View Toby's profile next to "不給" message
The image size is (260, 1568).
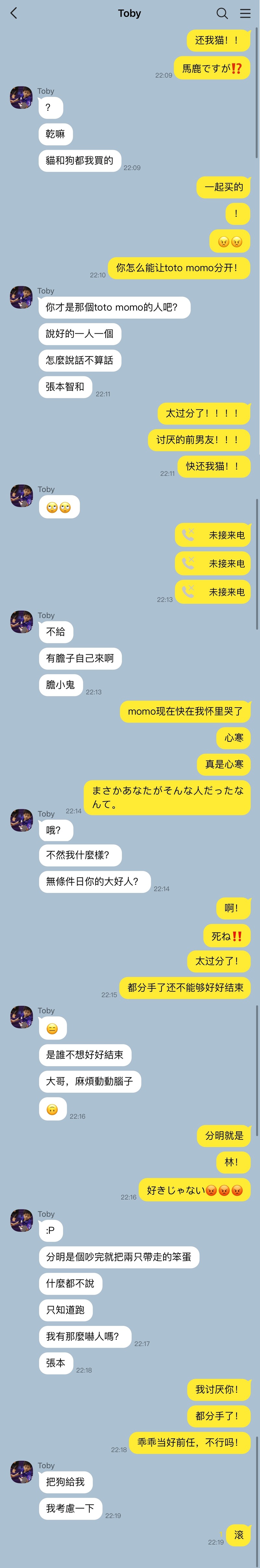[21, 622]
